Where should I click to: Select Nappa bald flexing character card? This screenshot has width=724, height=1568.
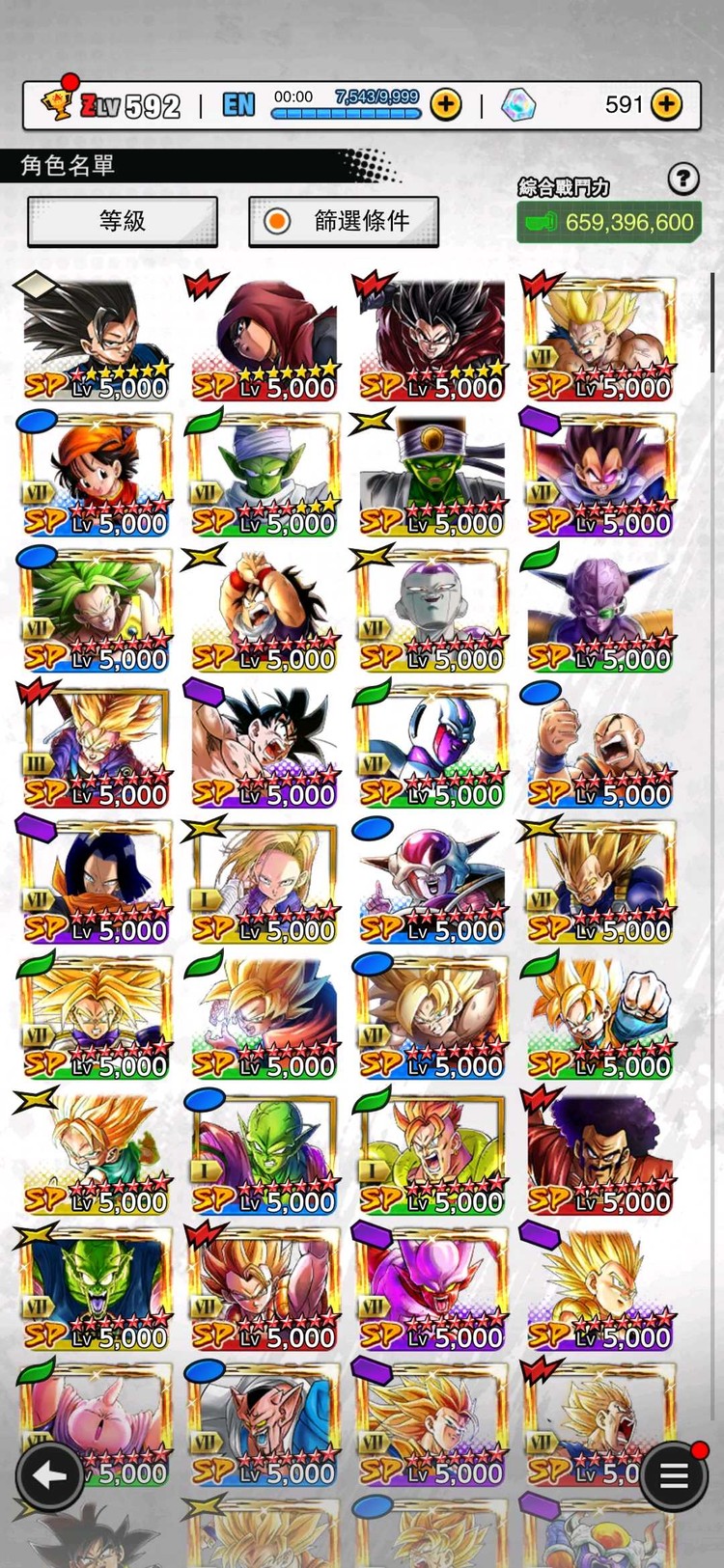click(599, 746)
